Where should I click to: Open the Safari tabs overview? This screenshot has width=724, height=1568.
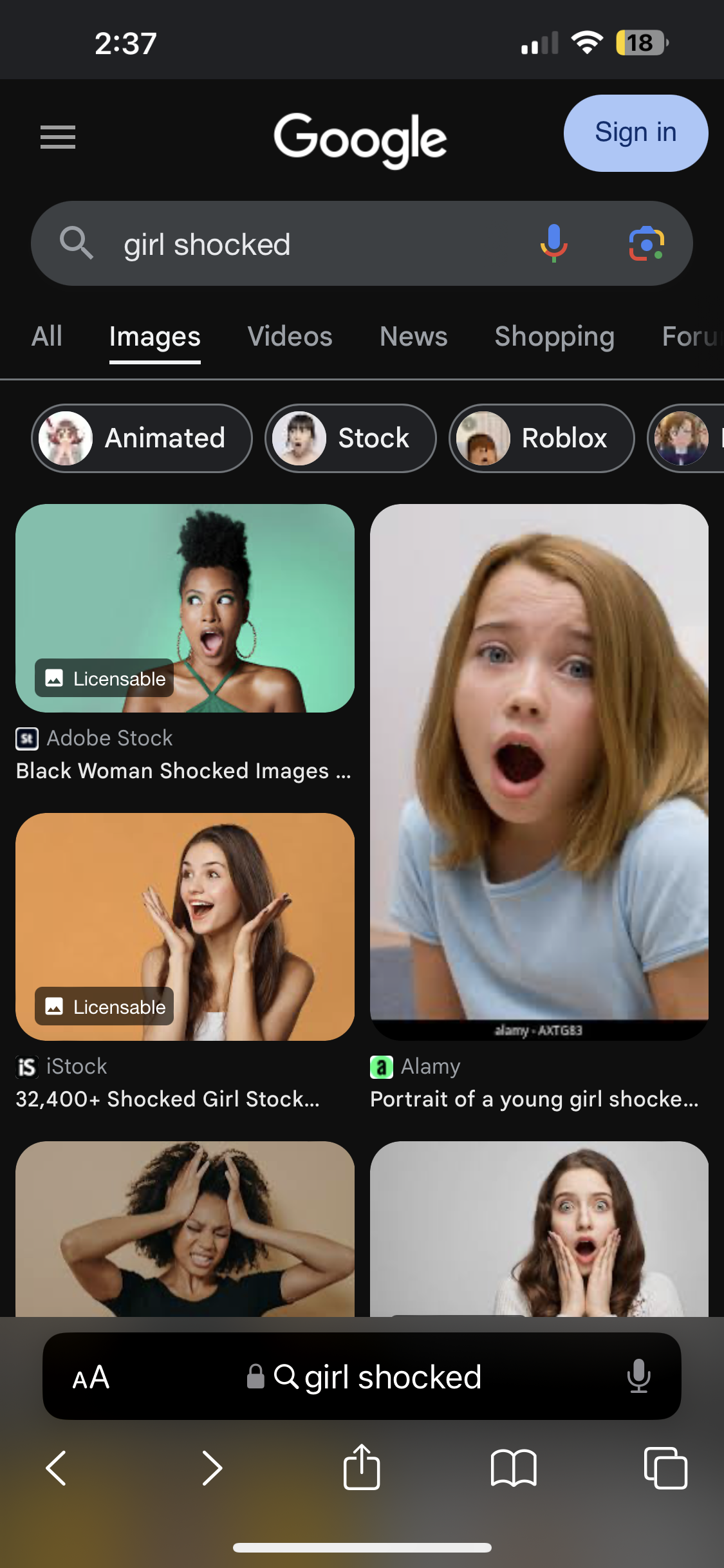665,1468
